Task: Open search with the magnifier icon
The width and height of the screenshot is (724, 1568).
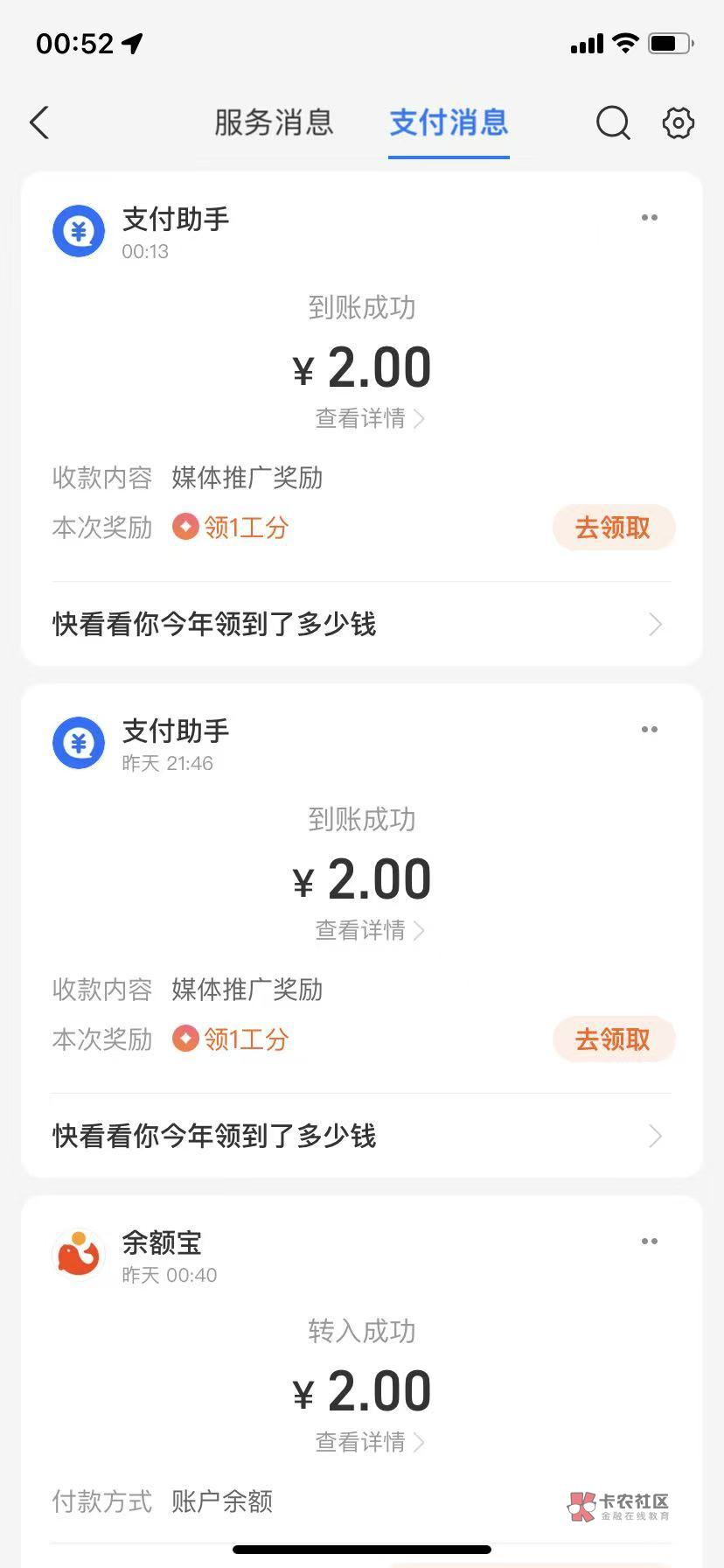Action: (x=613, y=123)
